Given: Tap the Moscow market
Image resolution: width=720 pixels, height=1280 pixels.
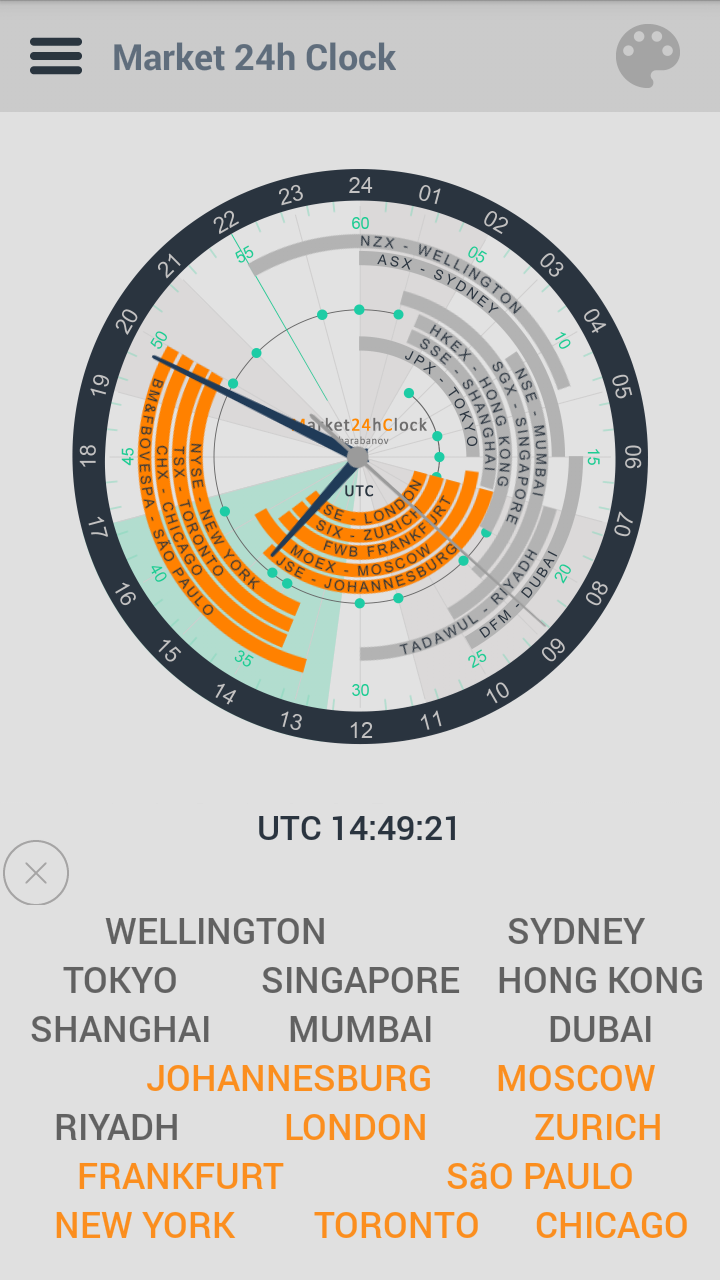Looking at the screenshot, I should pyautogui.click(x=576, y=1078).
